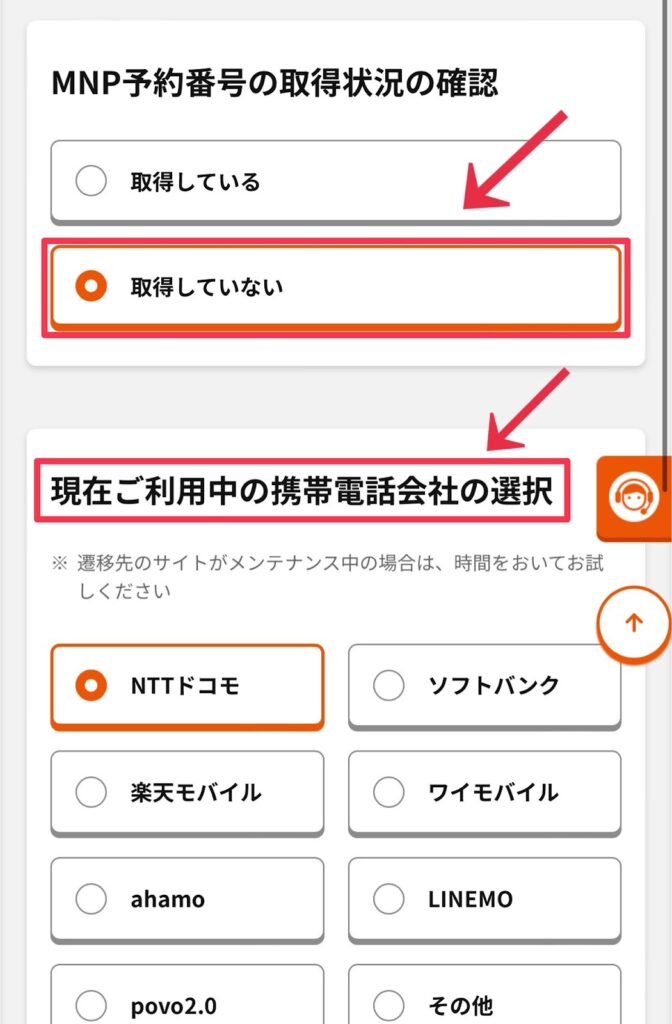Select その他 as the carrier
Viewport: 672px width, 1024px height.
484,1000
